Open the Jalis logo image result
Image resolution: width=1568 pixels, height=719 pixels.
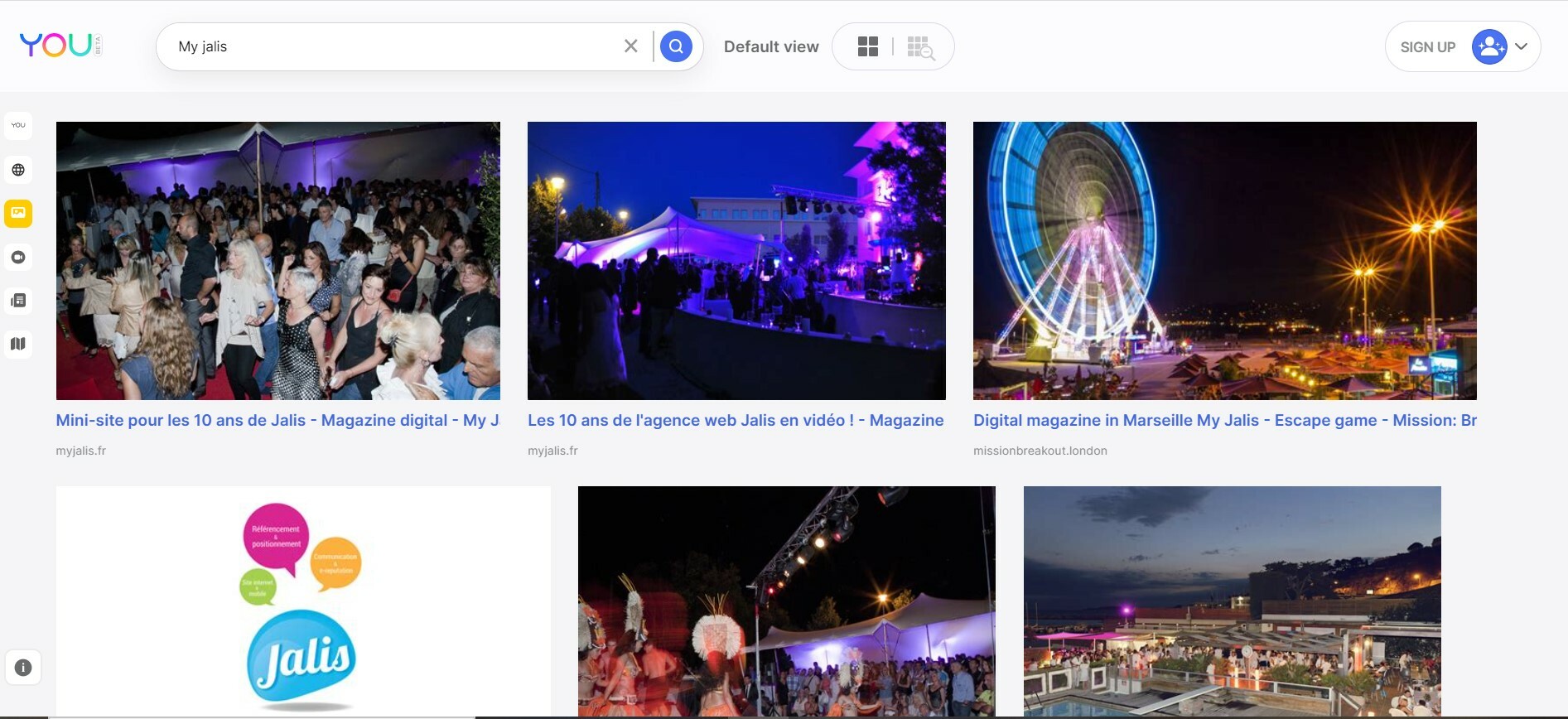(303, 601)
